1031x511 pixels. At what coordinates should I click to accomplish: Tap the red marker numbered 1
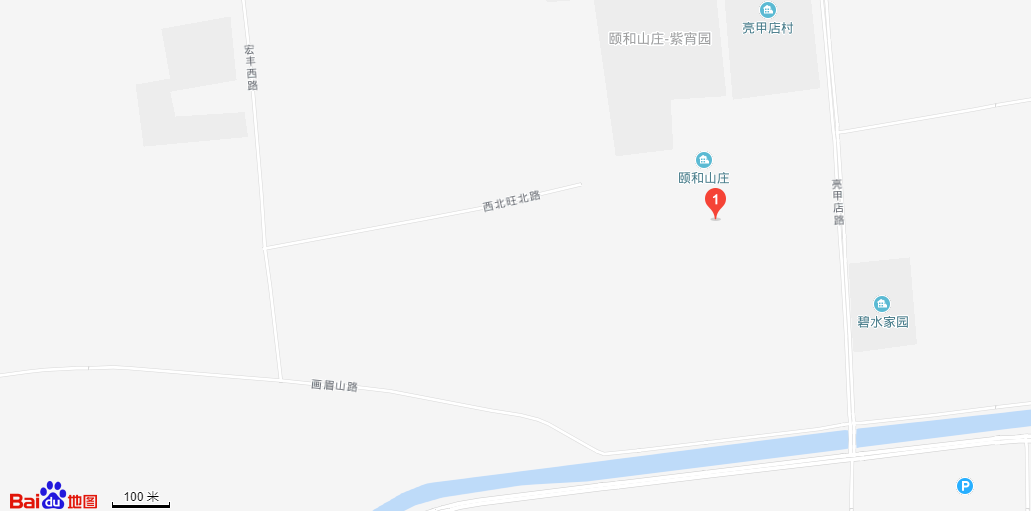(715, 201)
